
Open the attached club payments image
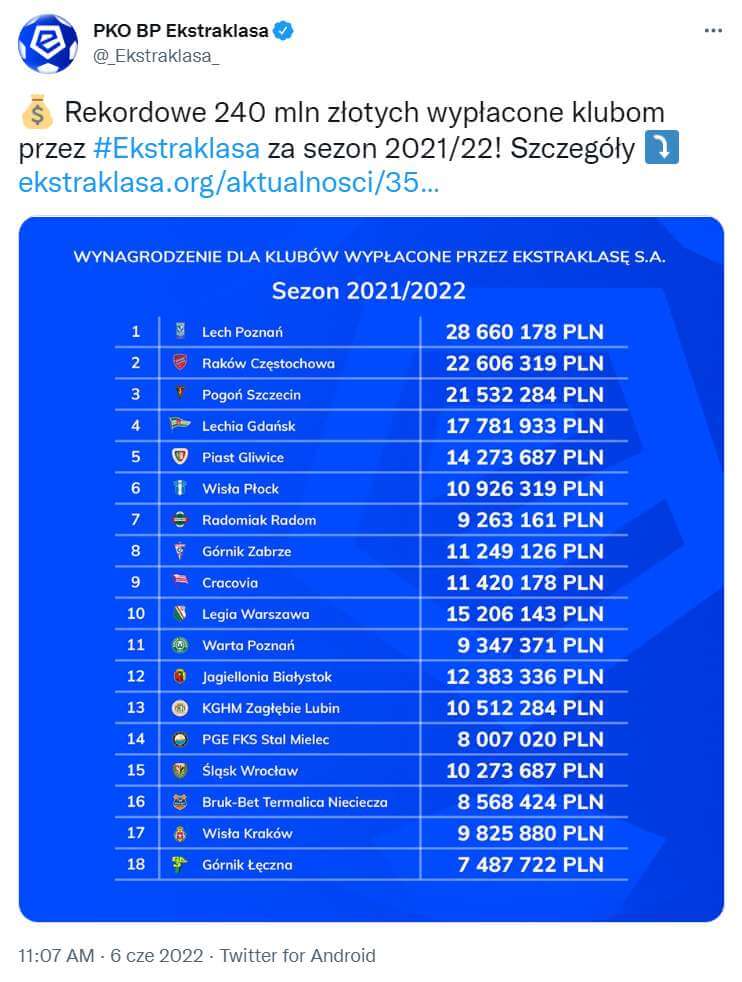pos(371,568)
